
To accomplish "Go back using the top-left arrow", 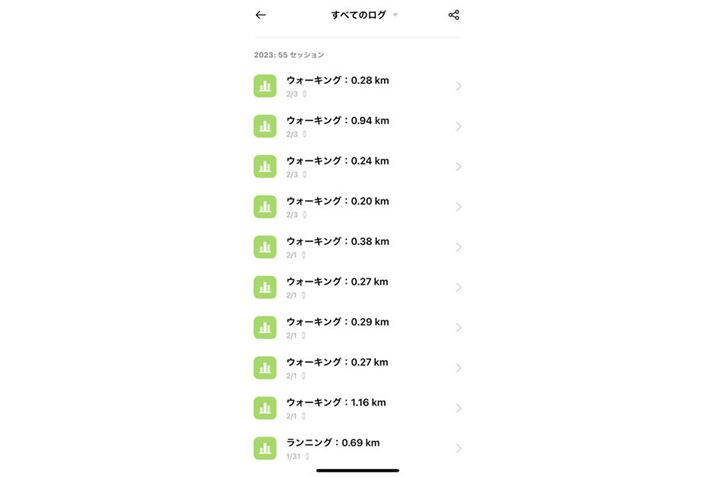I will [x=261, y=15].
